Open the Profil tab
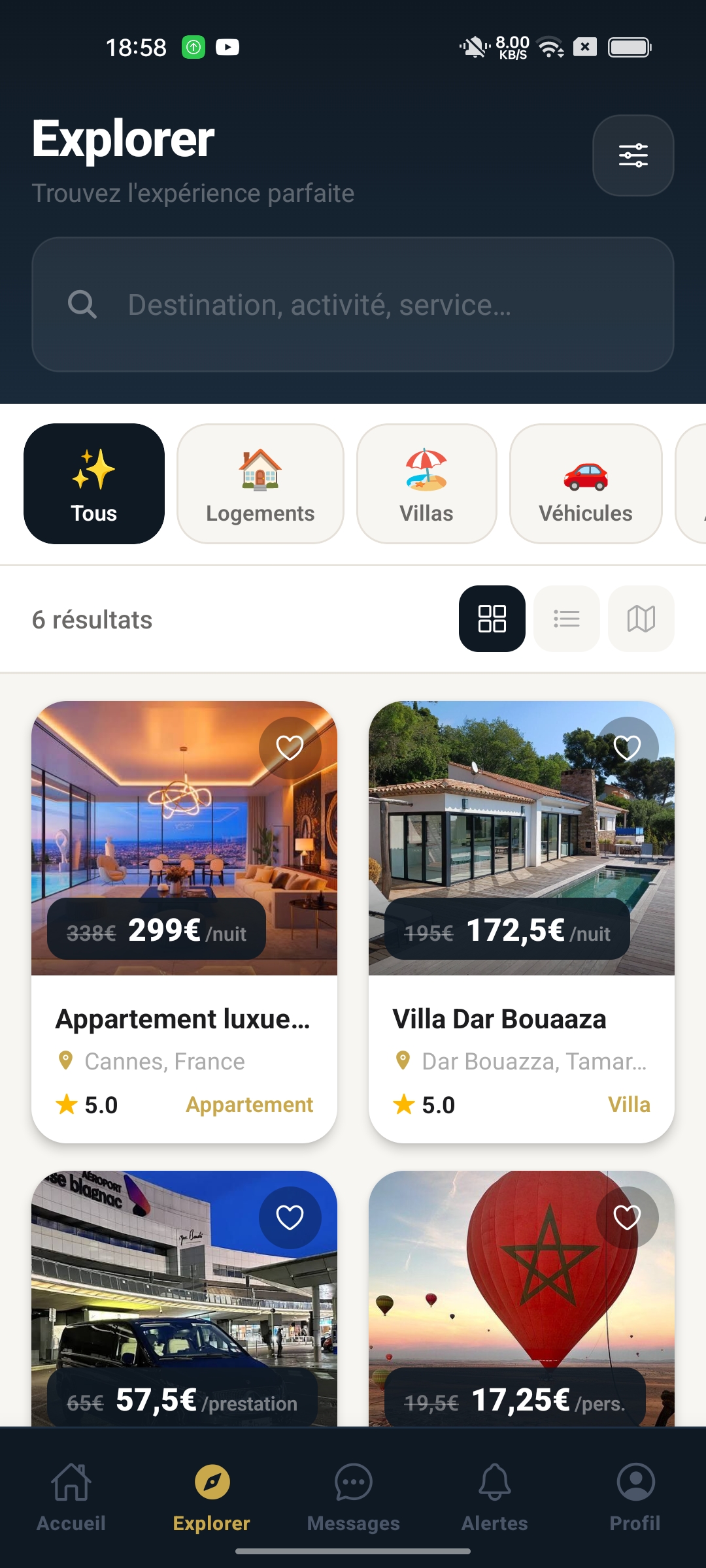This screenshot has height=1568, width=706. pos(635,1497)
